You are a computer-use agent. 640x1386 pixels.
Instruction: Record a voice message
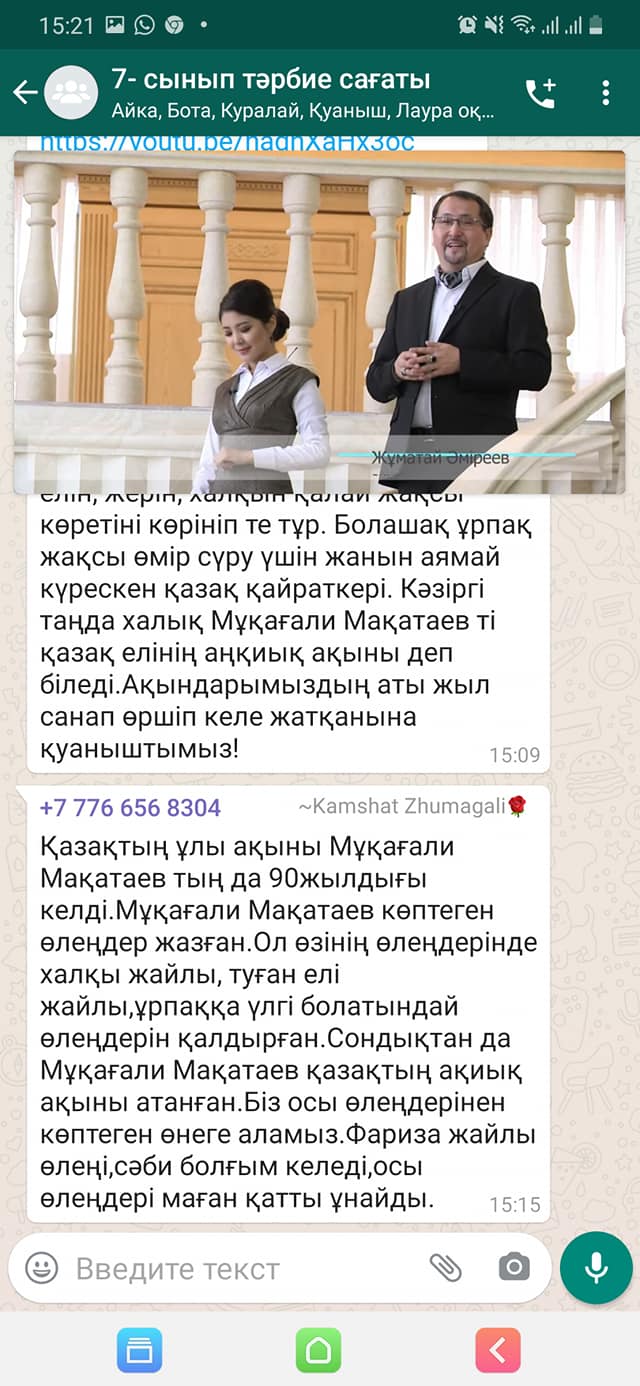597,1268
